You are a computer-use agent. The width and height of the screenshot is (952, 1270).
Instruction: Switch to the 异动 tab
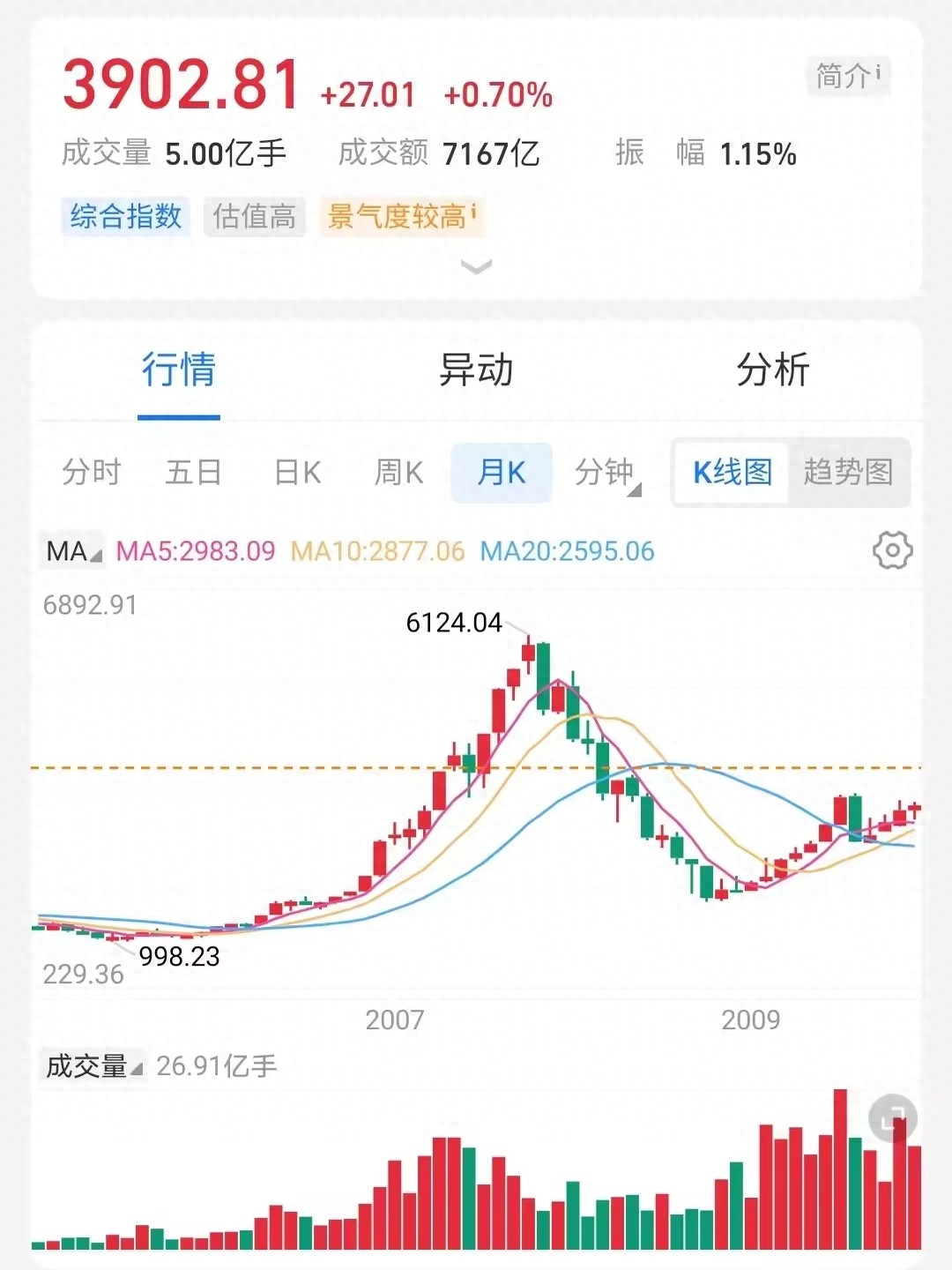click(476, 370)
